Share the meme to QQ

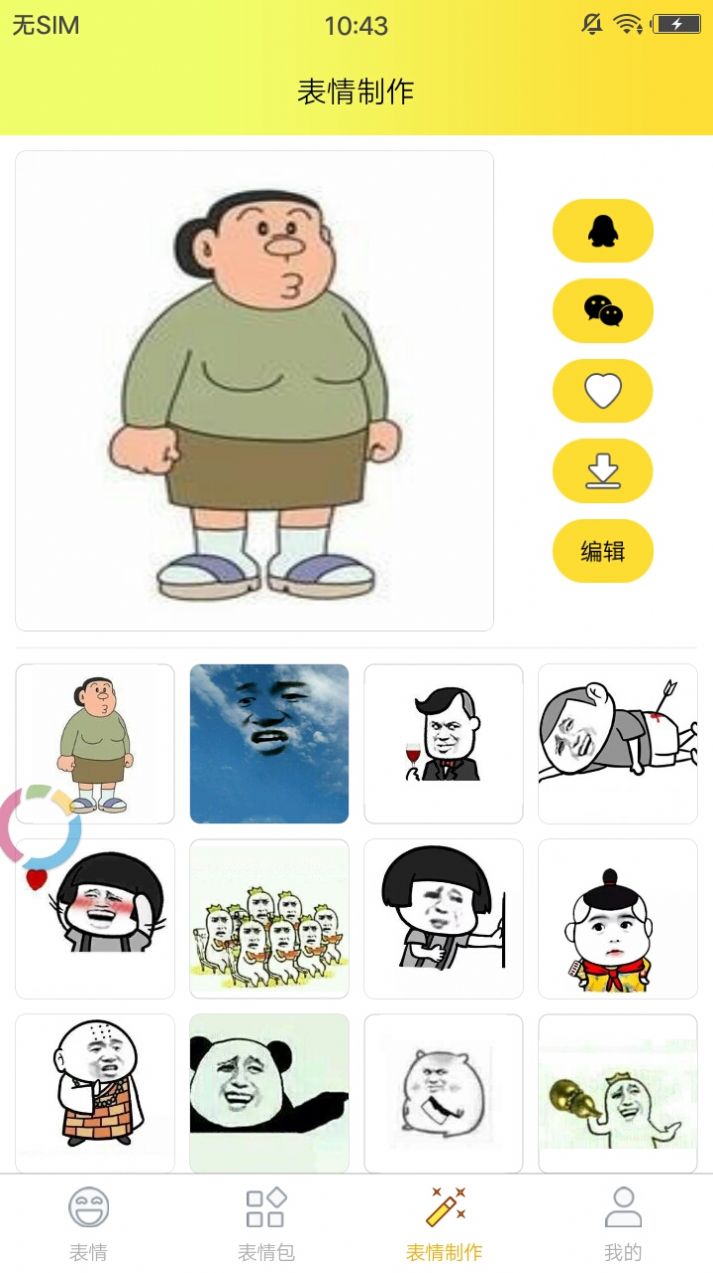pos(603,231)
